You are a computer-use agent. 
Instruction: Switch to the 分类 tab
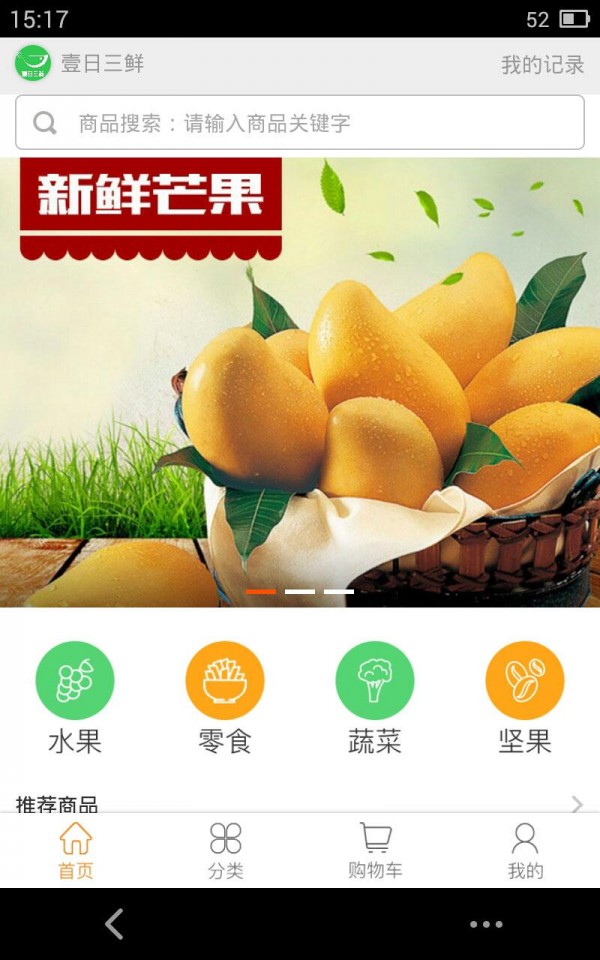tap(225, 850)
